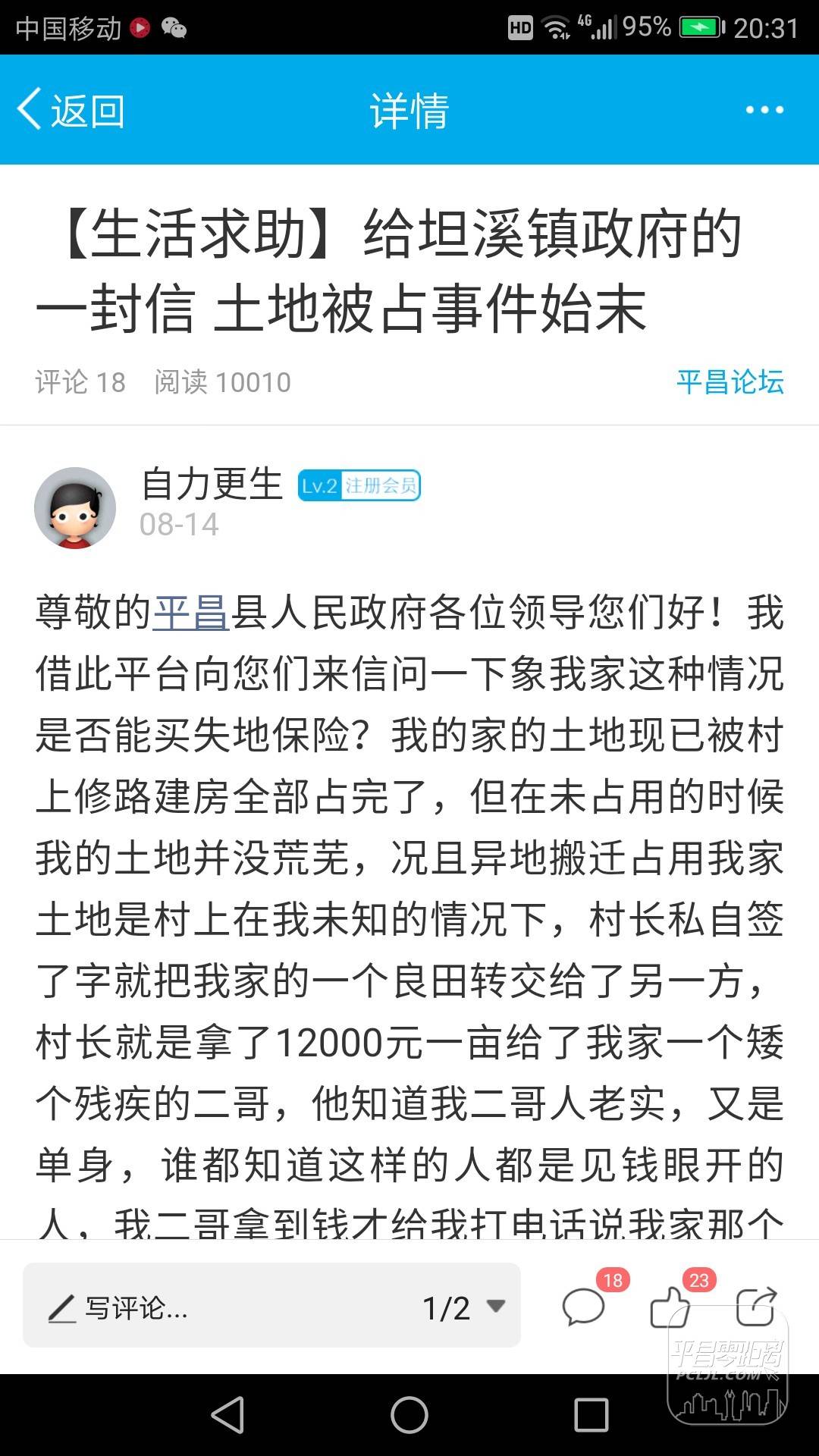Viewport: 819px width, 1456px height.
Task: View 自力更生's profile avatar
Action: click(x=75, y=507)
